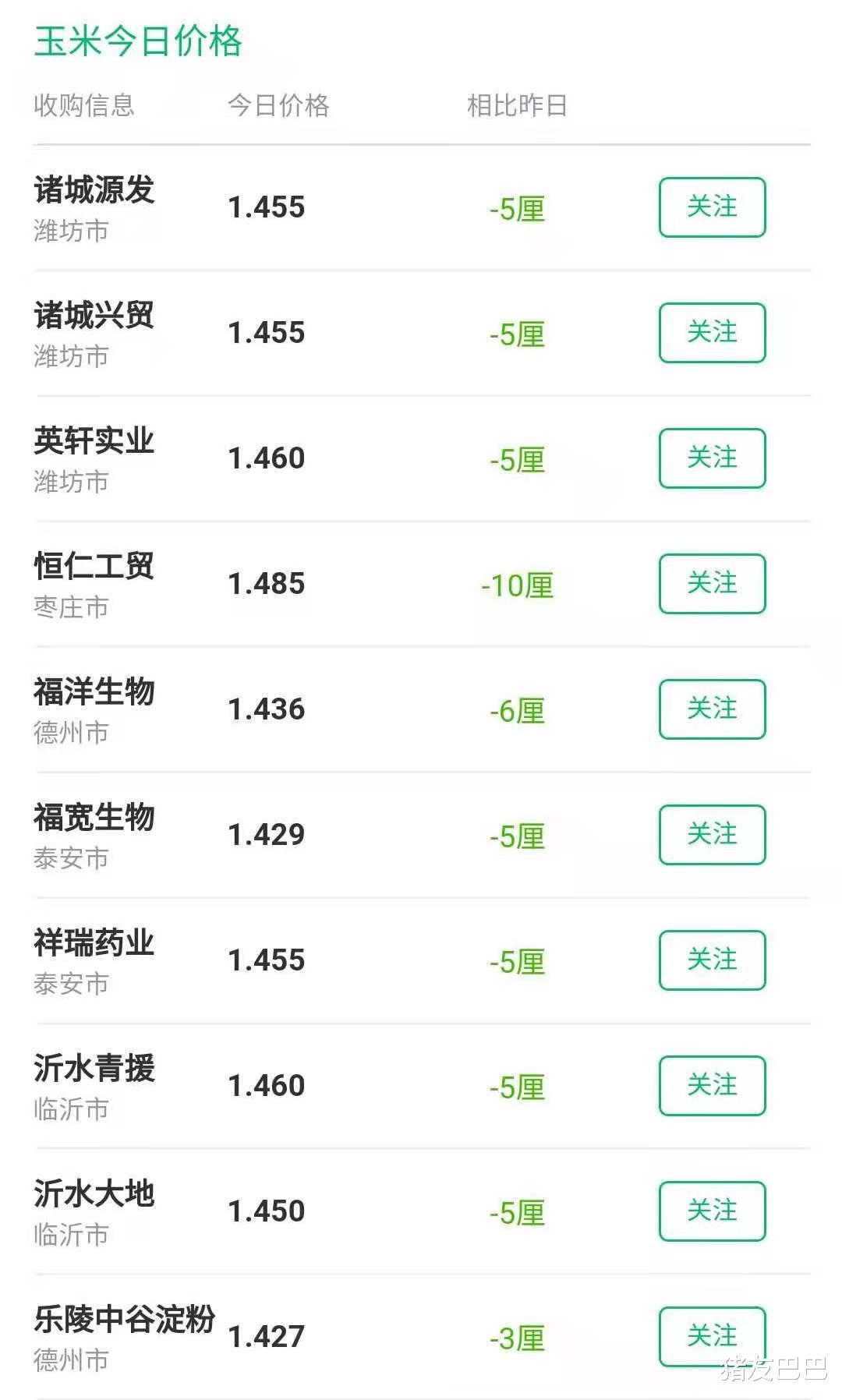关注福洋生物
This screenshot has height=1400, width=842.
(x=711, y=709)
